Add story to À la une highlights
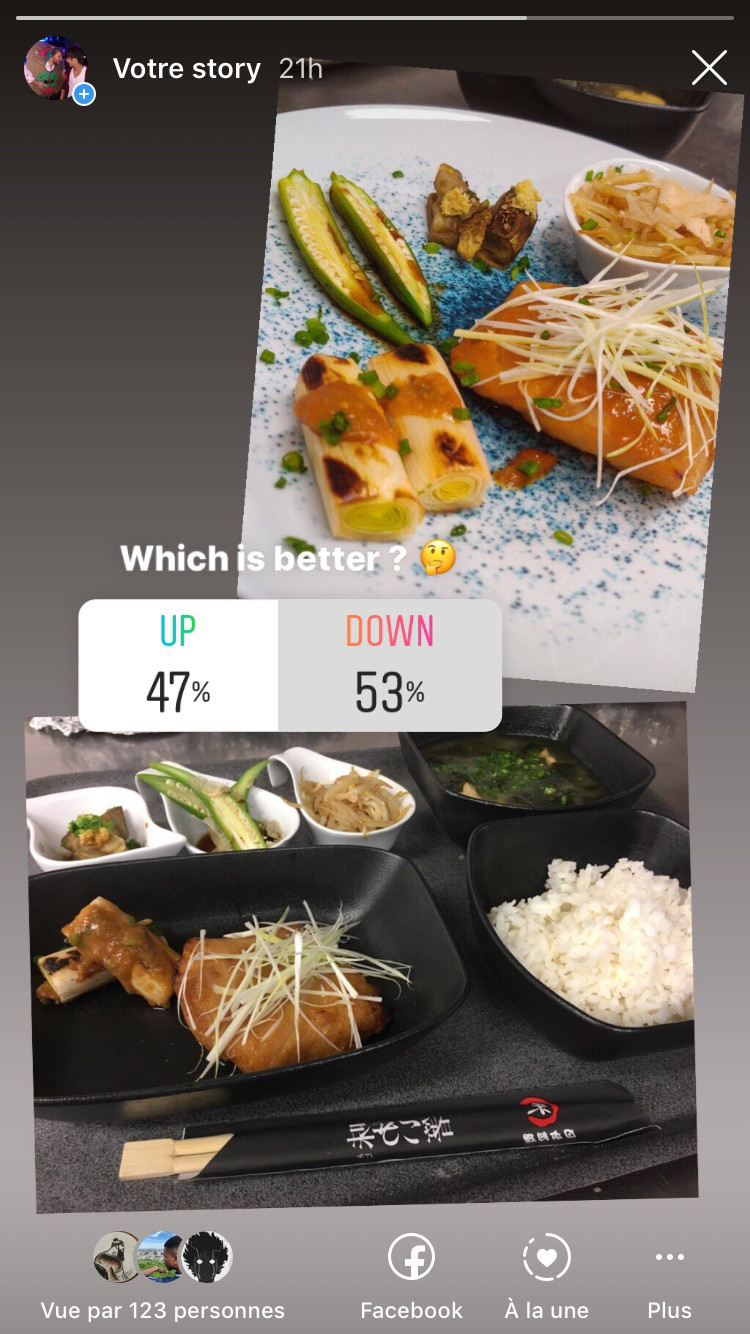 coord(546,1275)
